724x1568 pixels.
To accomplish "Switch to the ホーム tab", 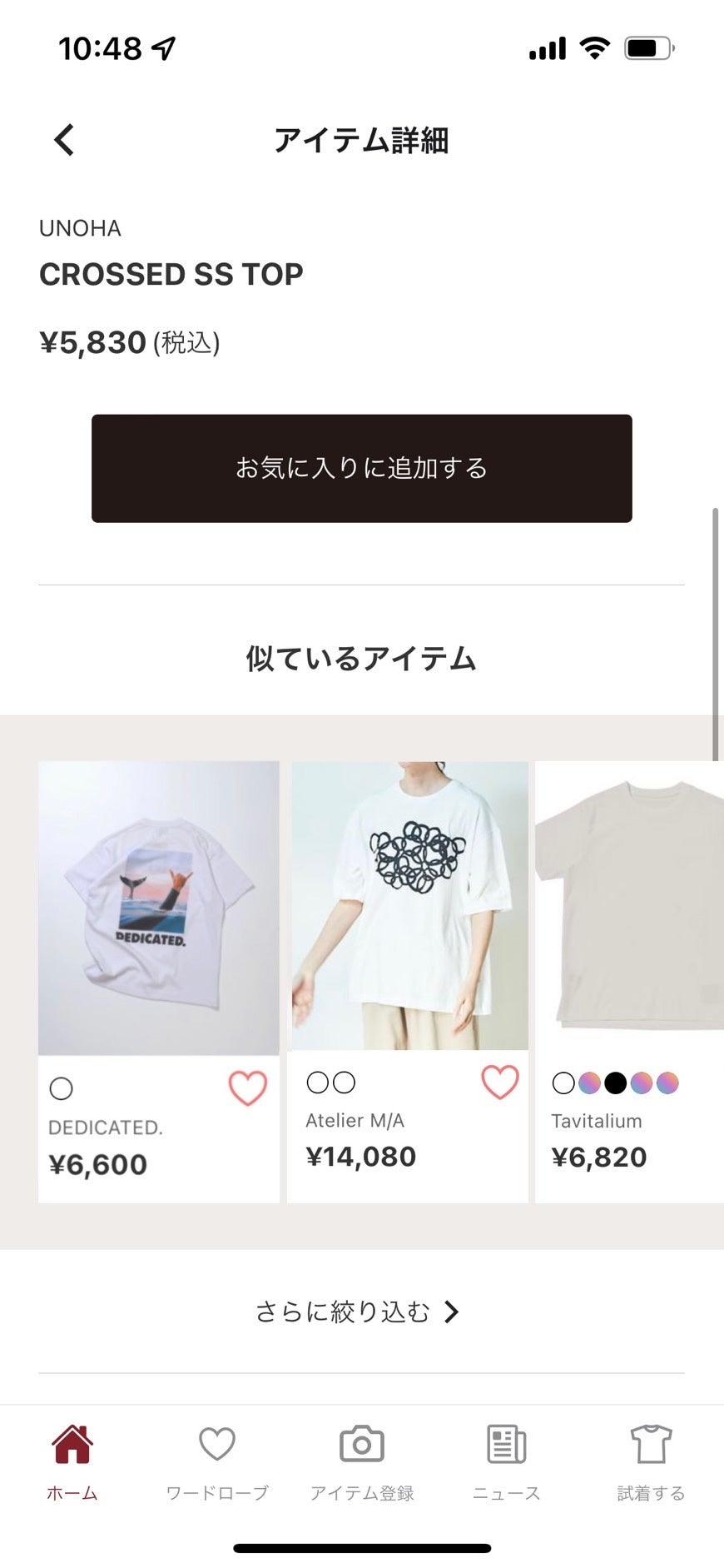I will point(72,1461).
